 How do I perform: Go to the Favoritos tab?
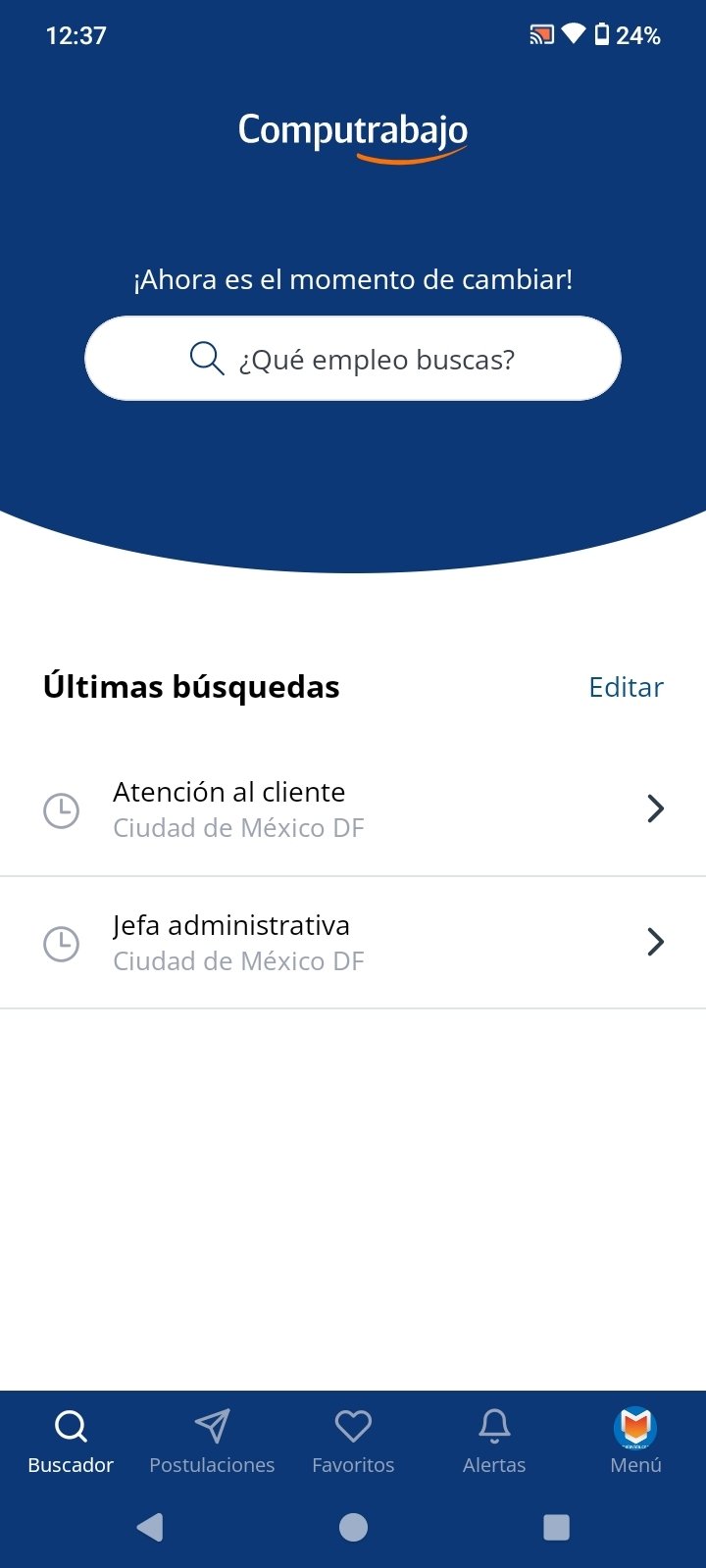353,1441
